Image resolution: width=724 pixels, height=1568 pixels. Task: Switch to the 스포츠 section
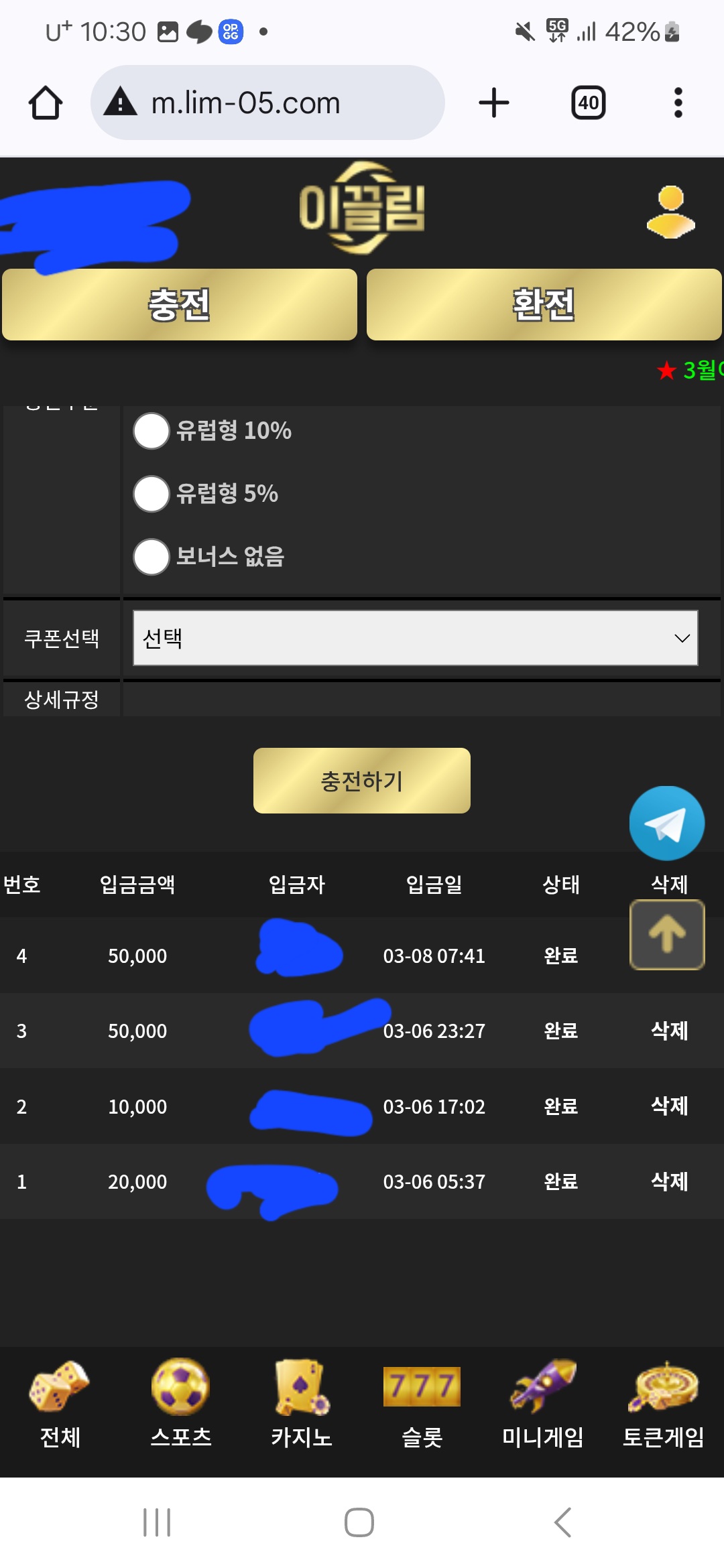coord(181,1404)
